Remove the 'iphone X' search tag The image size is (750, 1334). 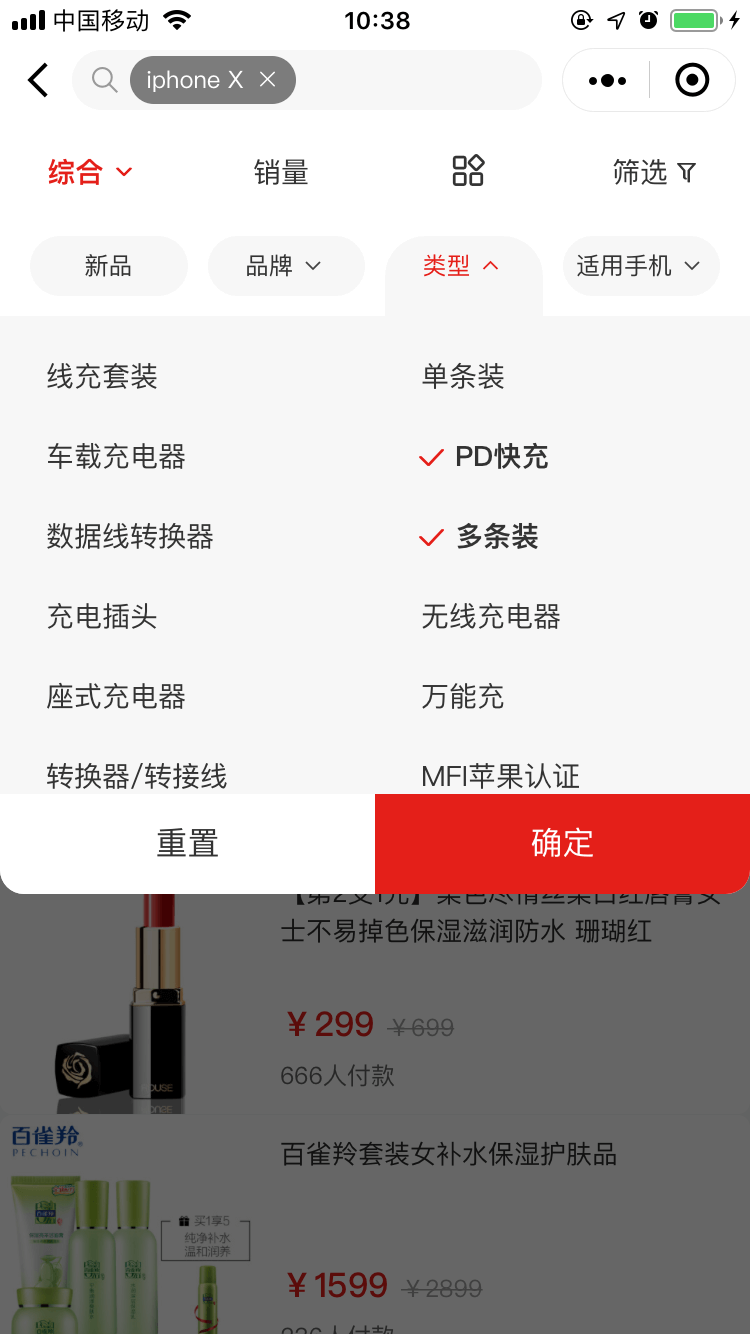(x=267, y=80)
